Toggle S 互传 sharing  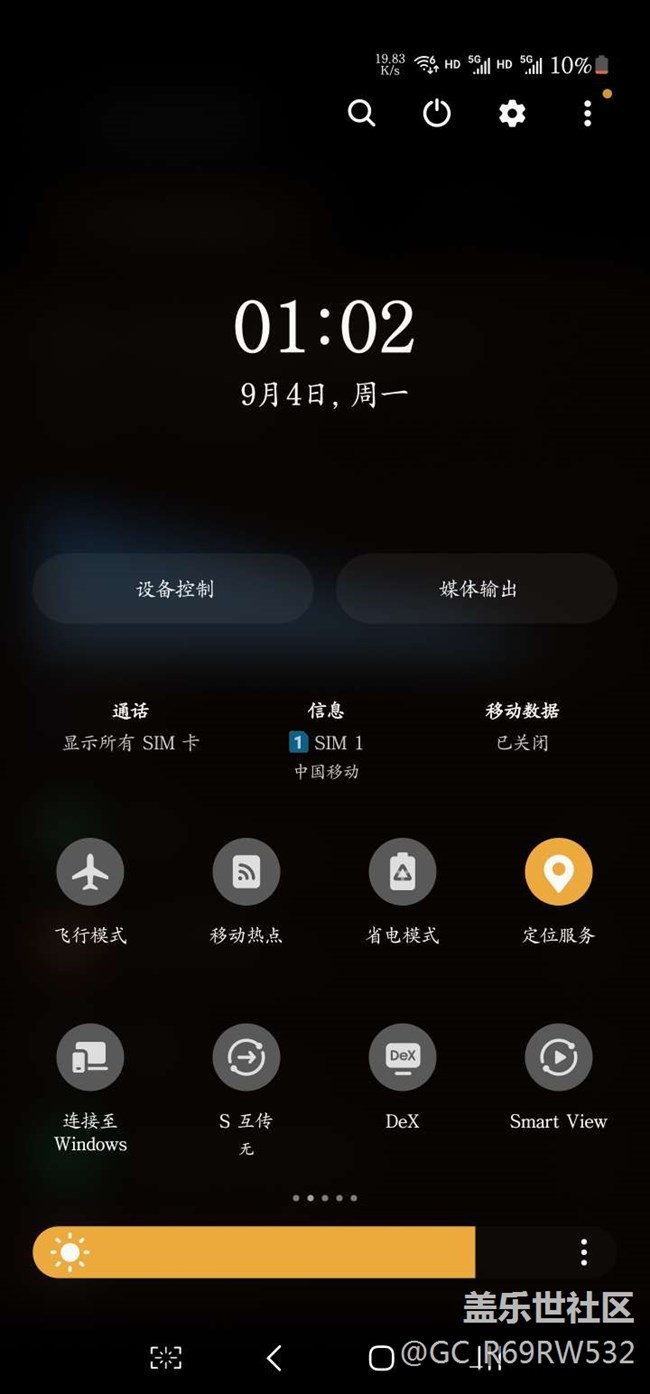tap(246, 1058)
